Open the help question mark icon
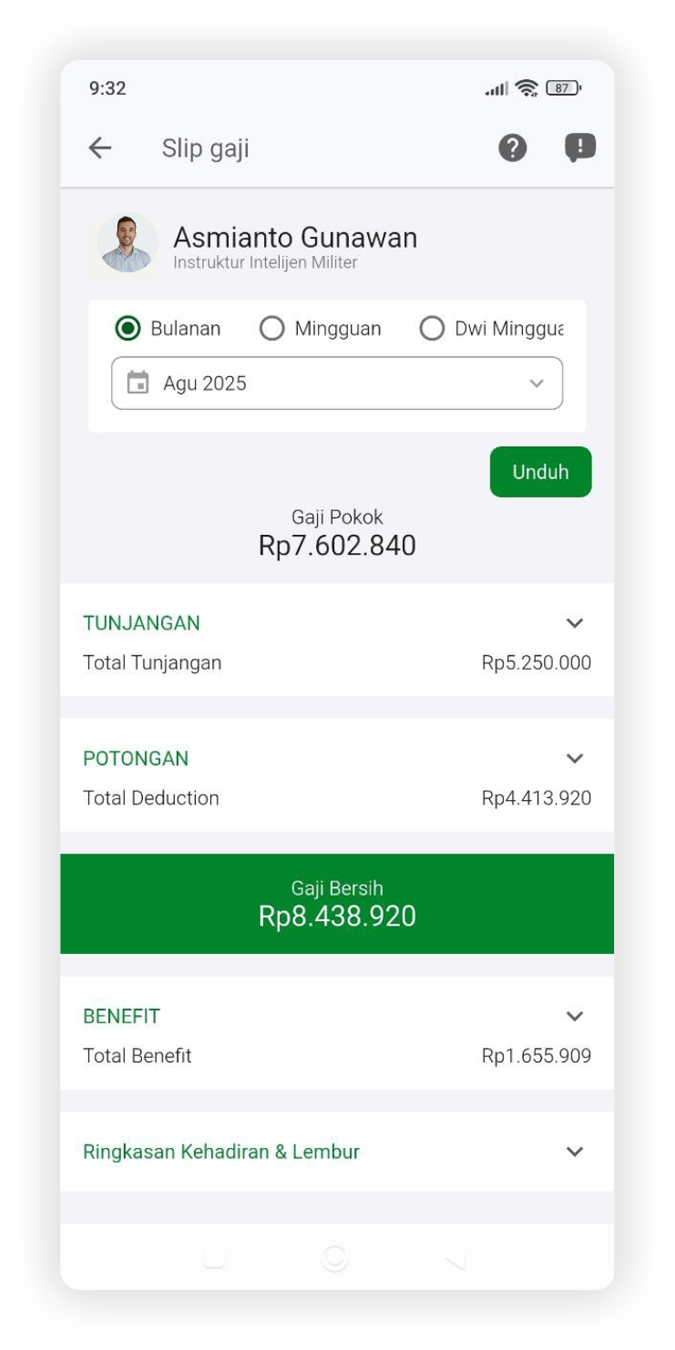Viewport: 675px width, 1350px height. click(513, 149)
